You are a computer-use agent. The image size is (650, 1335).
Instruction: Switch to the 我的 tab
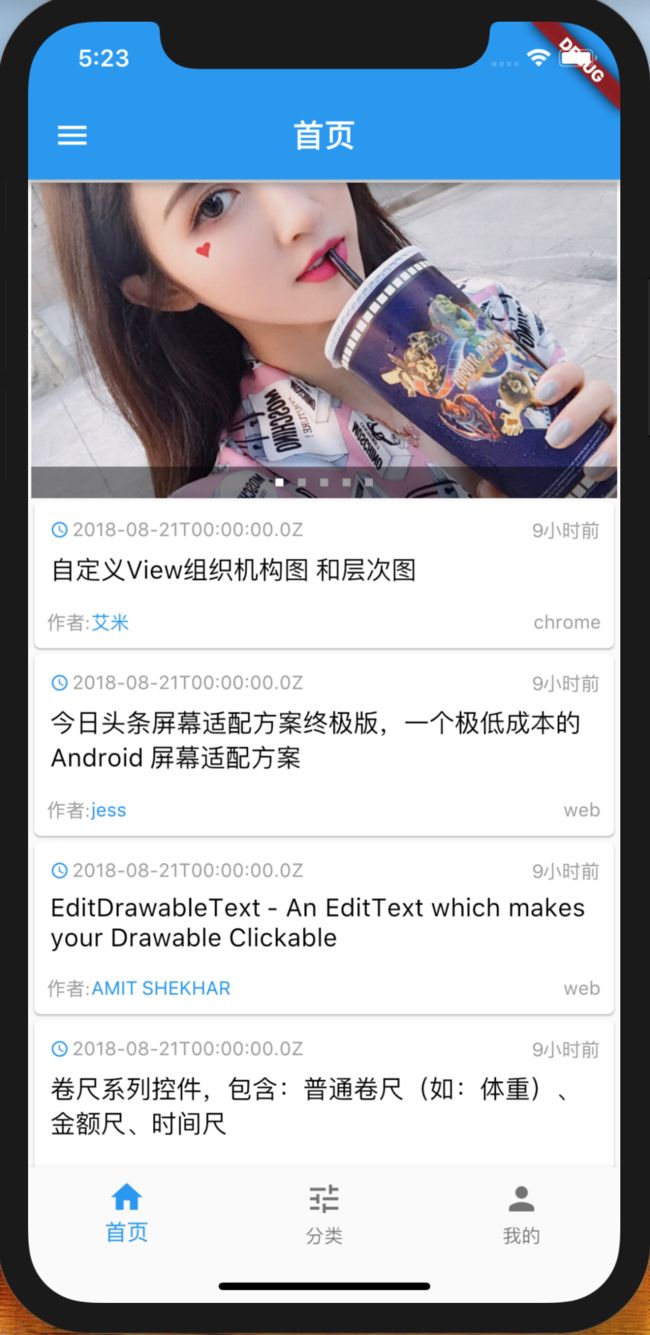tap(521, 1213)
